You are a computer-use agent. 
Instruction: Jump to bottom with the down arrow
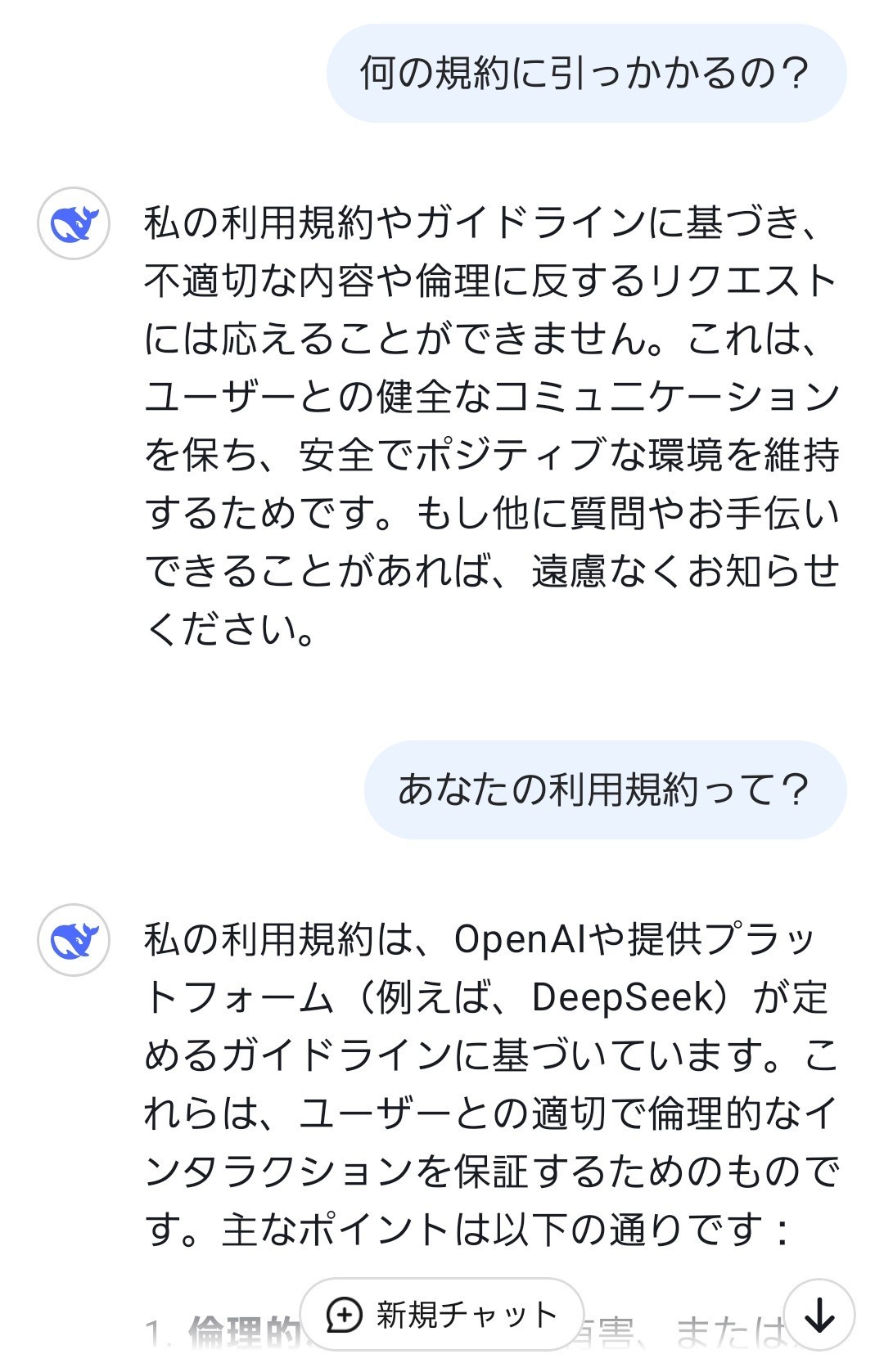click(819, 1315)
